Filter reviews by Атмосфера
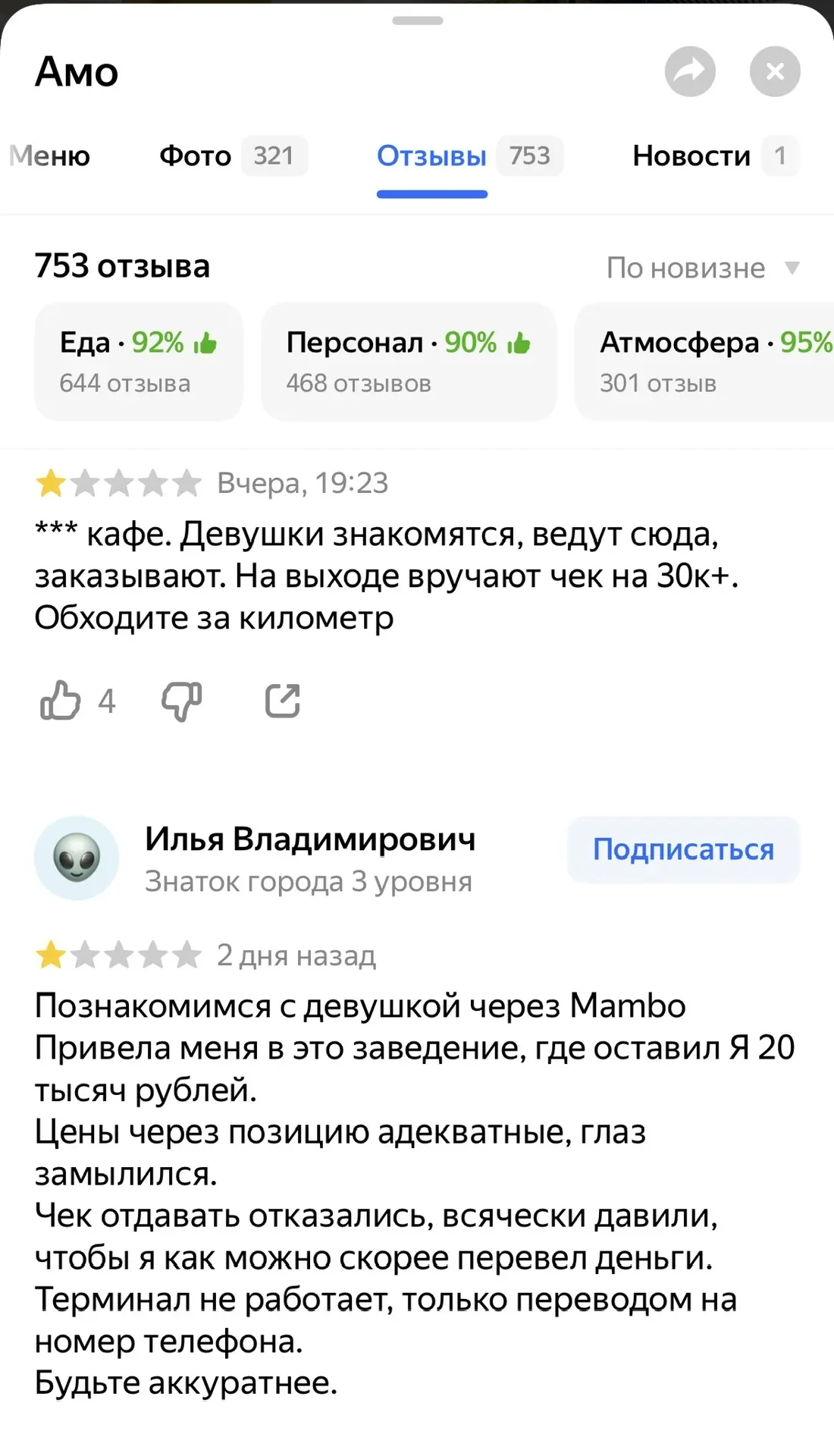 (705, 362)
